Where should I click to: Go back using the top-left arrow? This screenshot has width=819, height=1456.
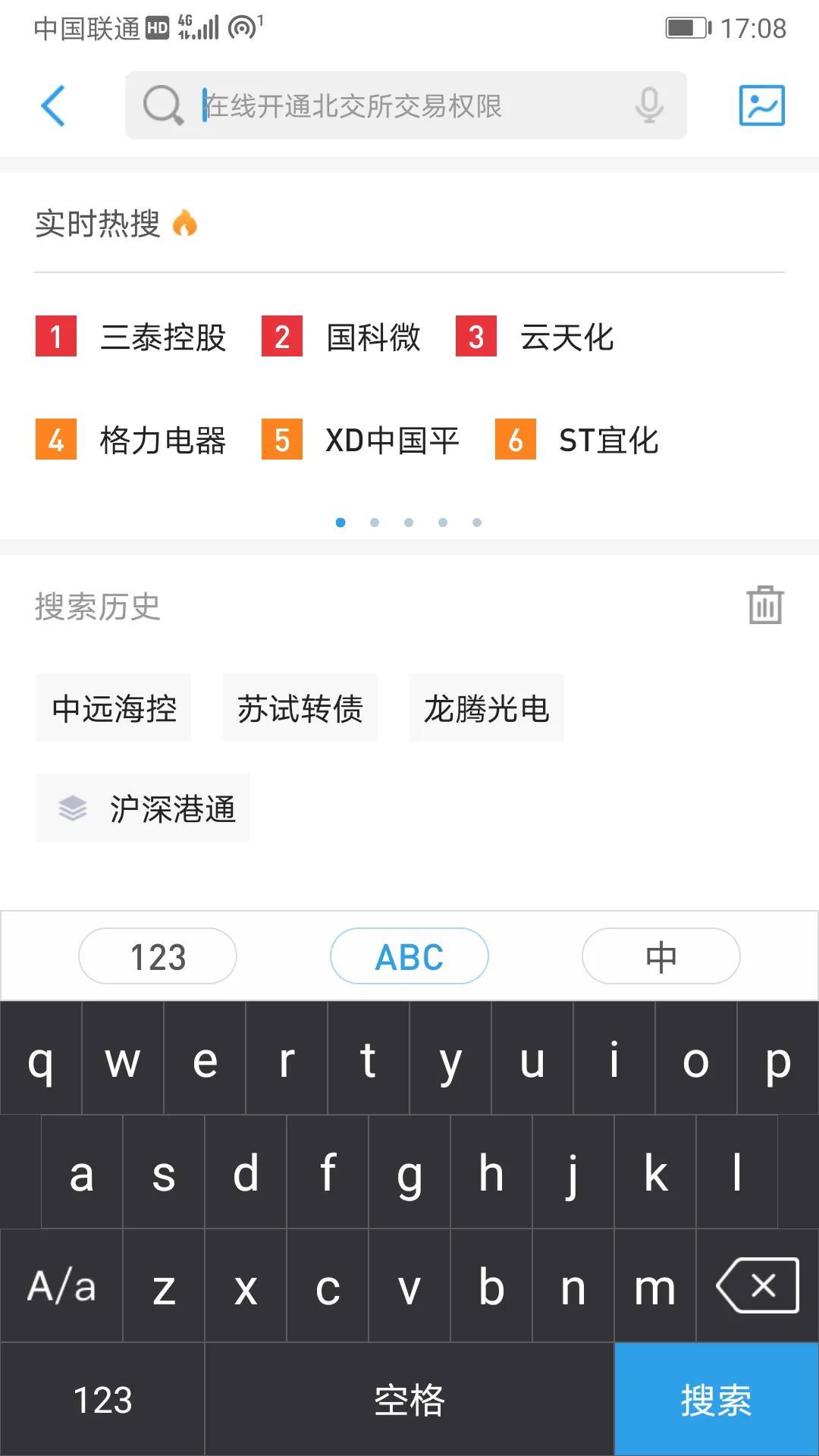[x=53, y=105]
